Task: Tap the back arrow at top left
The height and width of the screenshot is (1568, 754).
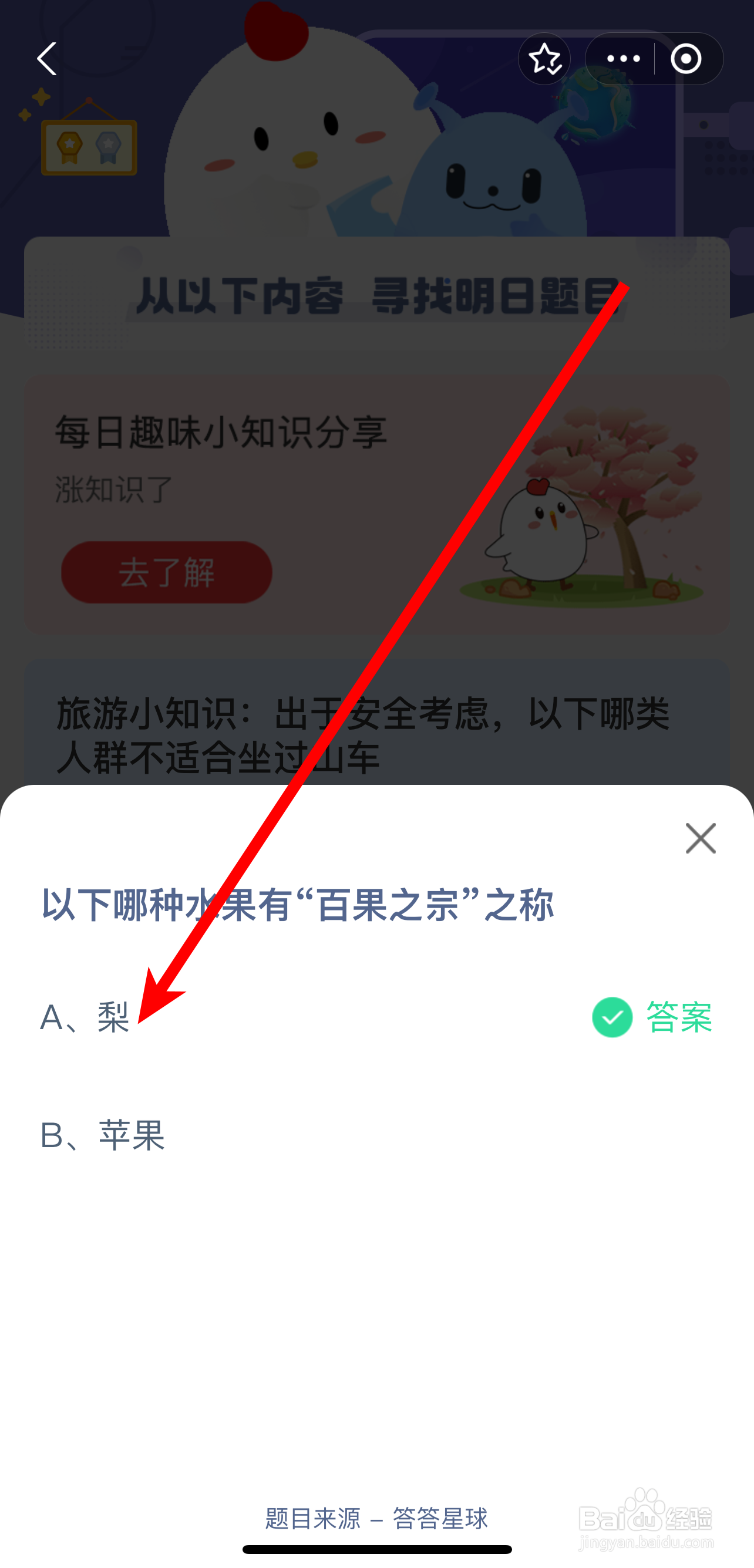Action: pyautogui.click(x=48, y=59)
